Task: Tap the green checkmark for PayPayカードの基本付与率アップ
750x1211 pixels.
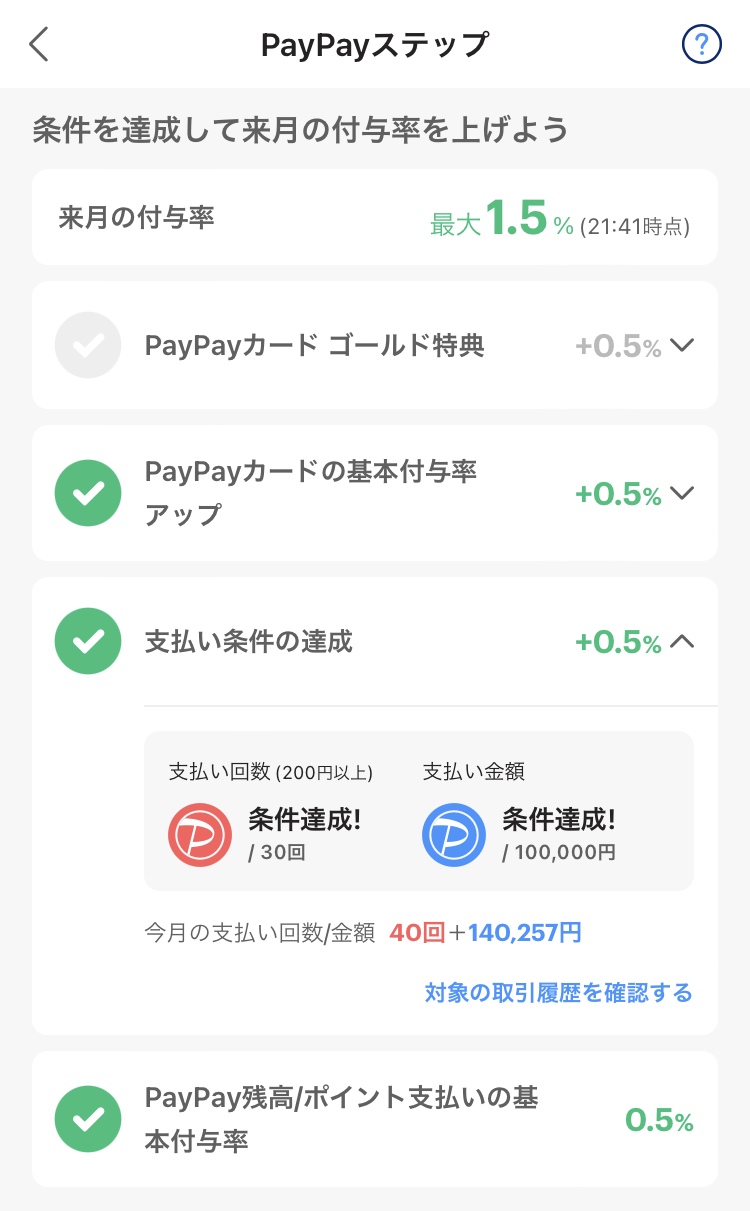Action: pyautogui.click(x=88, y=492)
